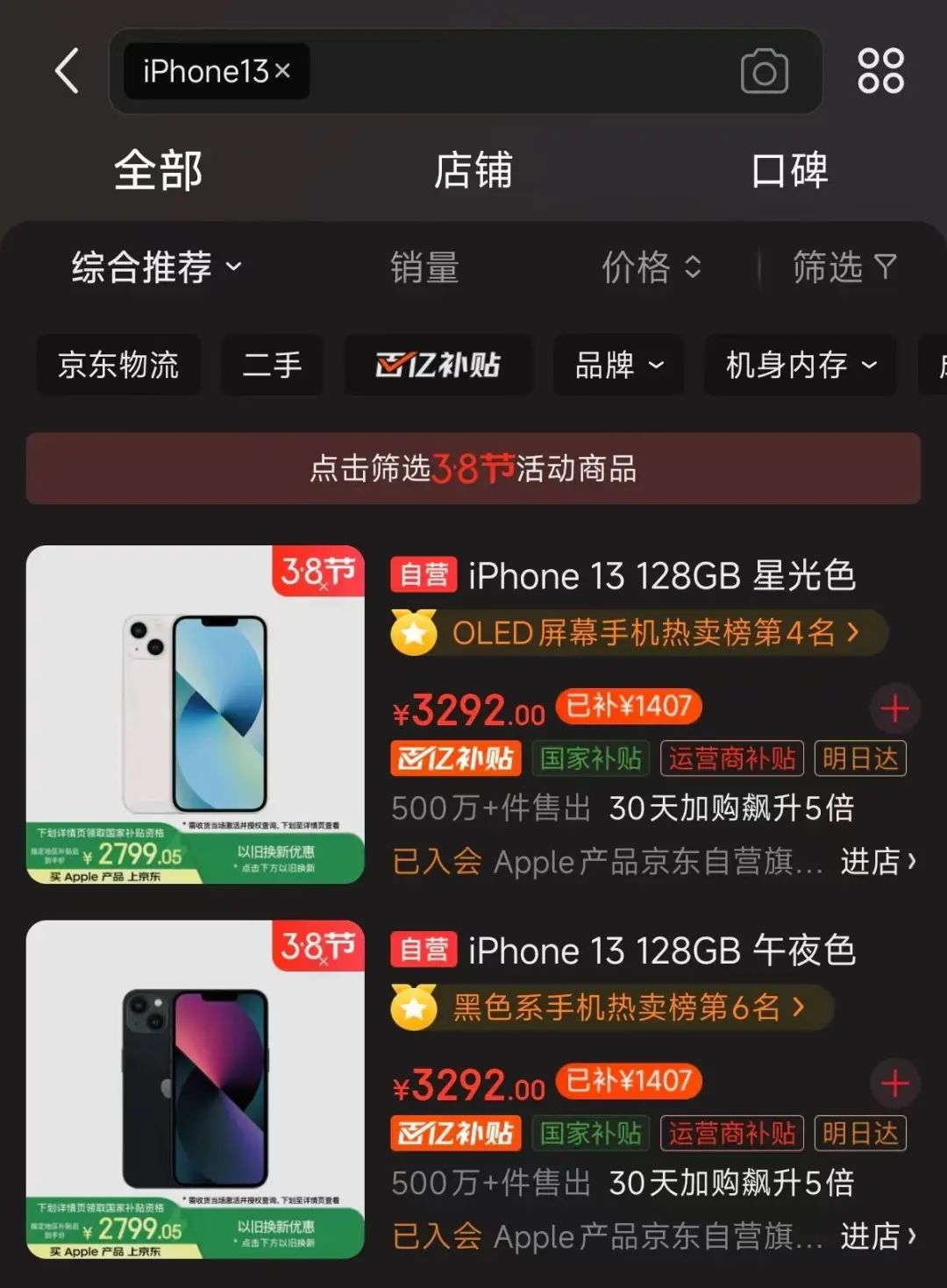Sort results by 销量
Image resolution: width=947 pixels, height=1288 pixels.
(x=424, y=267)
